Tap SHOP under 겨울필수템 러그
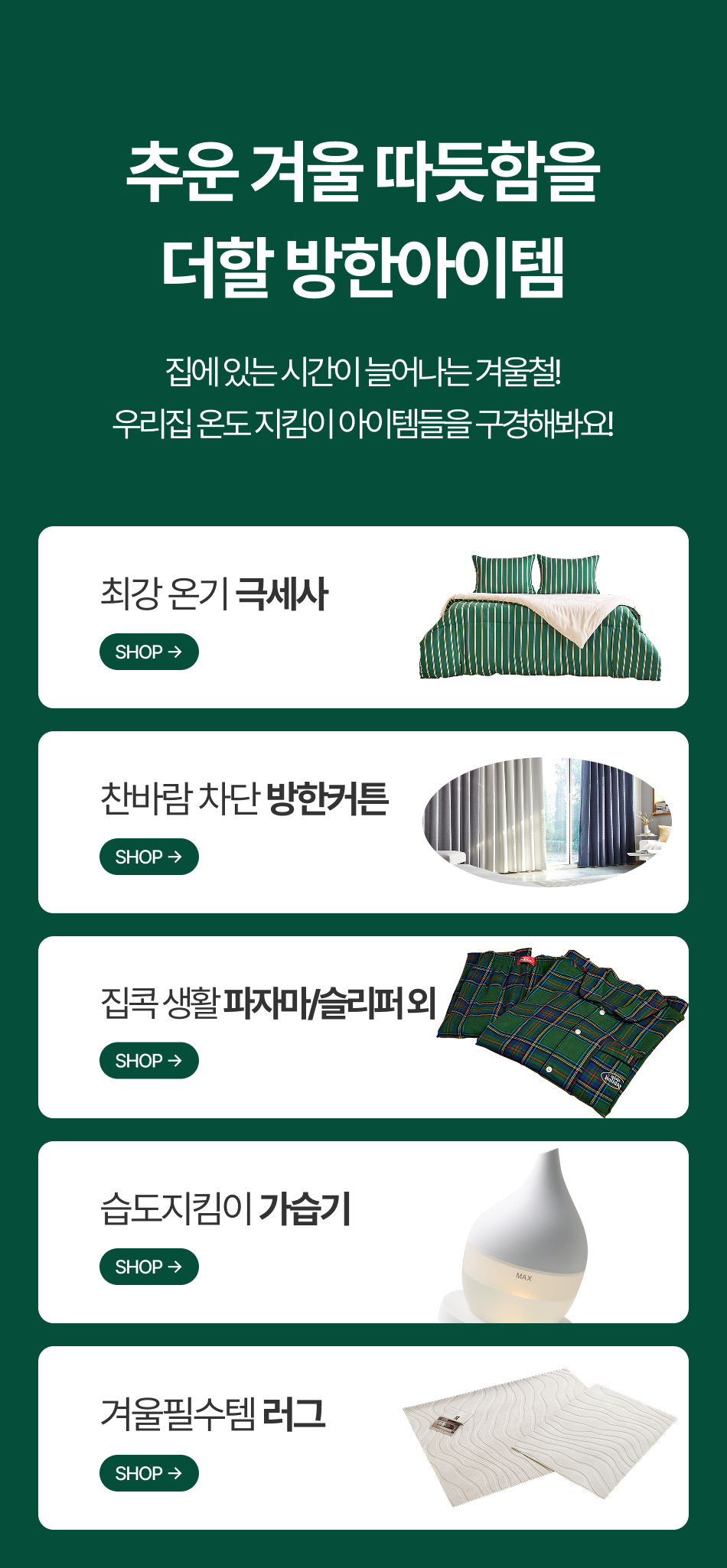 [x=148, y=1473]
